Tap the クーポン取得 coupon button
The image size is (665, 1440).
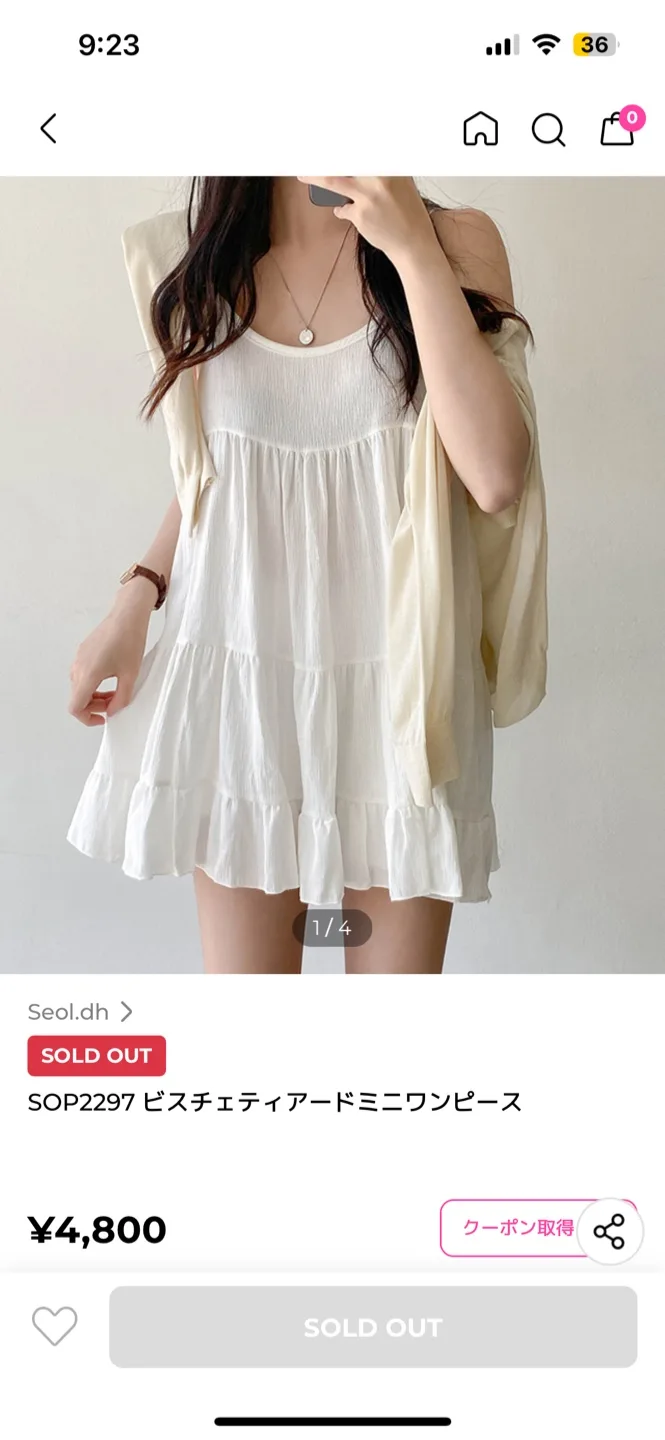click(515, 1228)
